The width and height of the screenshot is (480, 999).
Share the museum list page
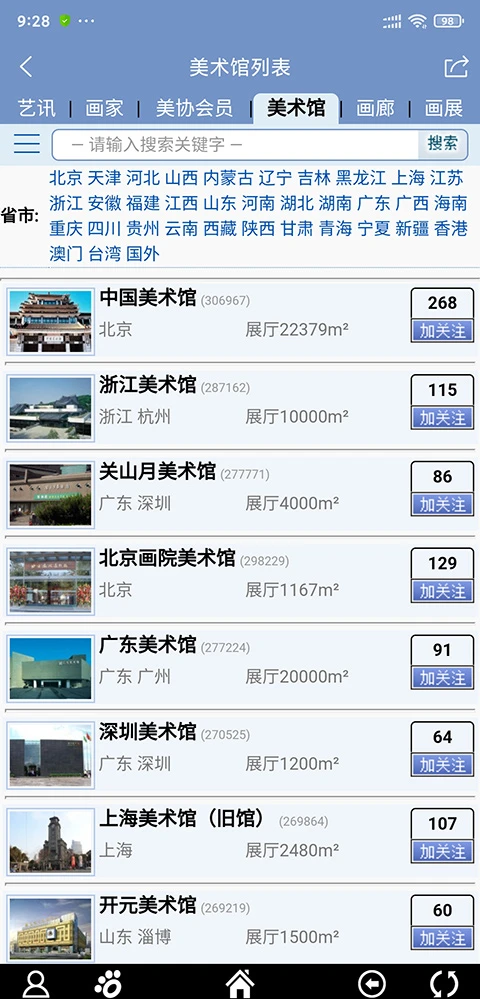pos(456,67)
